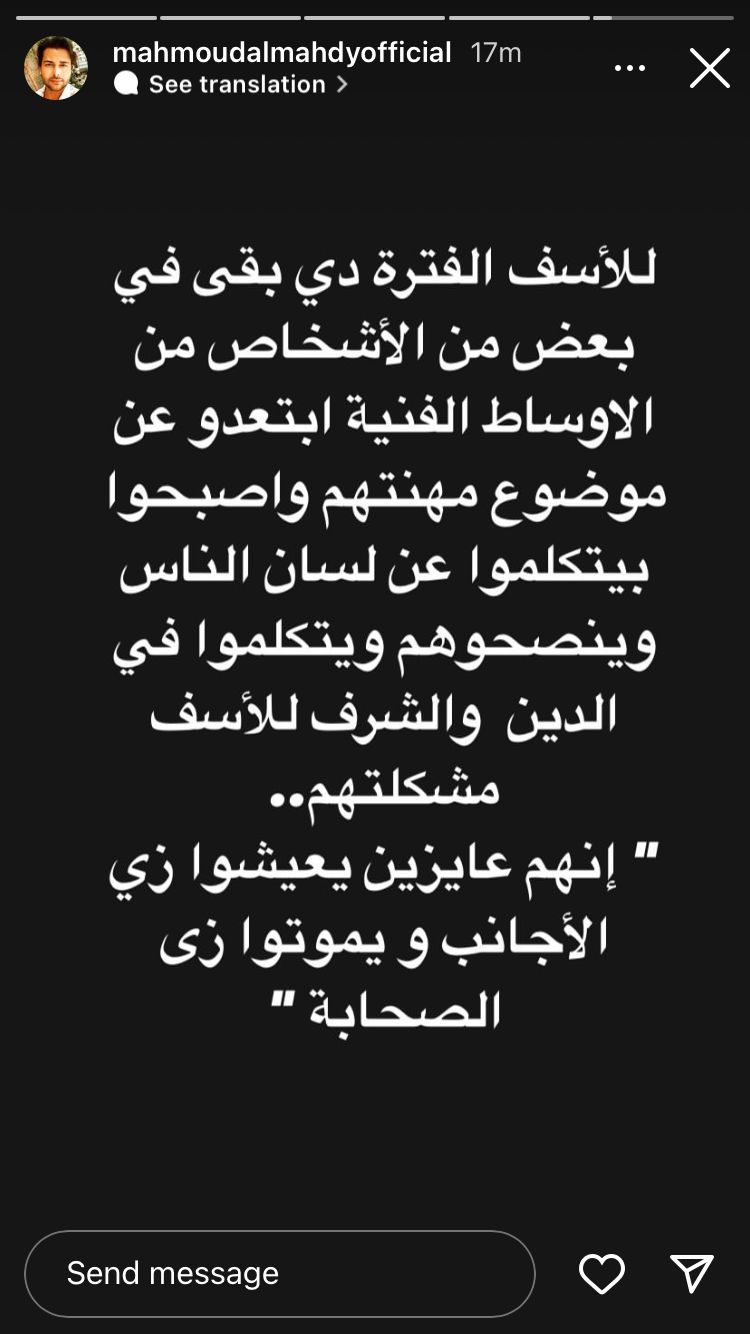
Task: Share story via paper plane icon
Action: (691, 1273)
